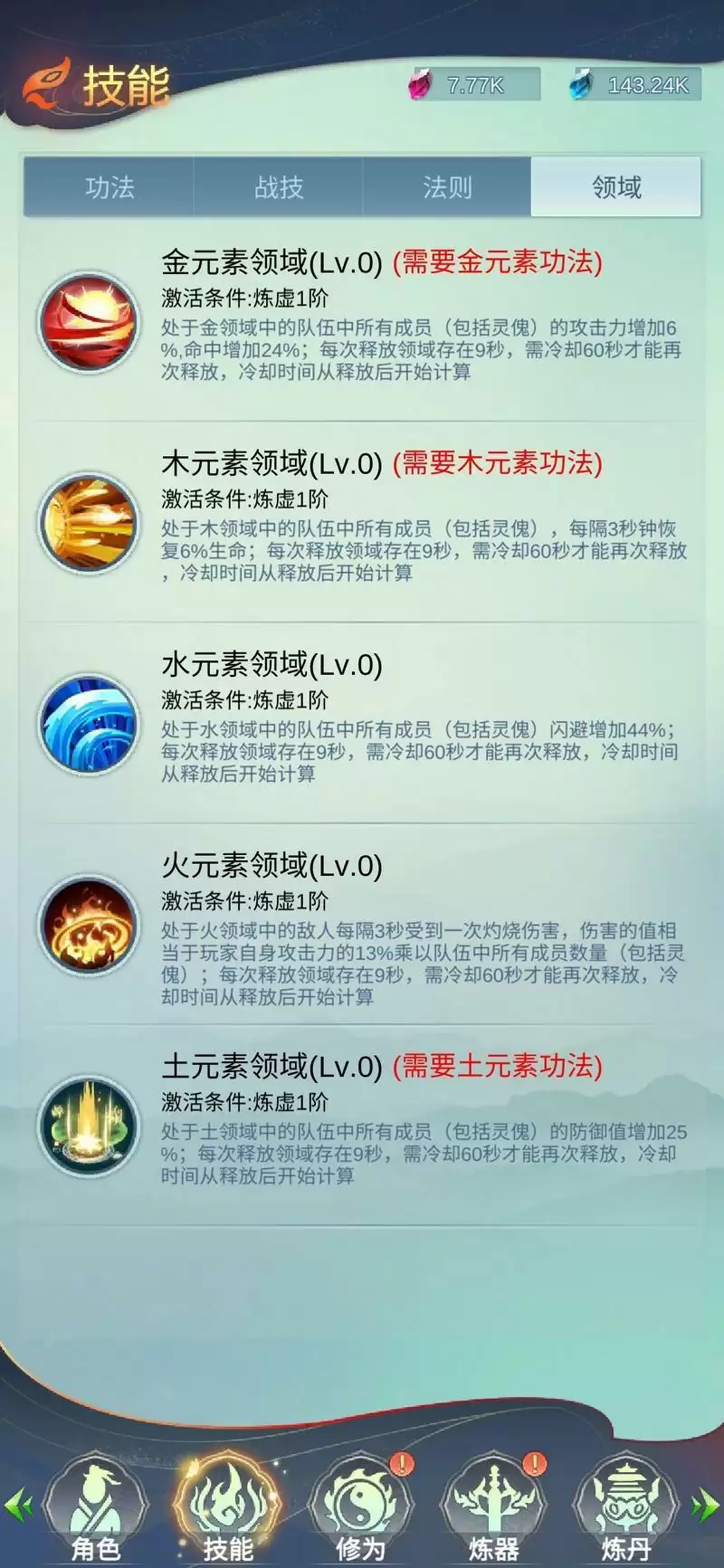Switch to the 功法 tab
Image resolution: width=724 pixels, height=1568 pixels.
[x=110, y=187]
